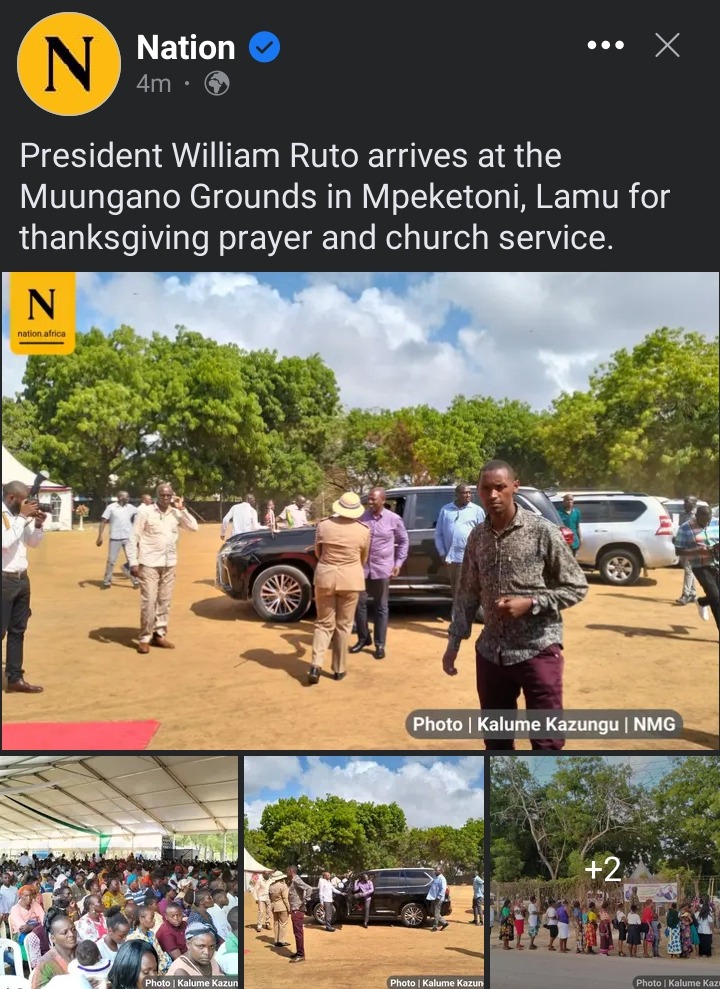Dismiss this post with the X
This screenshot has height=989, width=720.
click(x=667, y=45)
